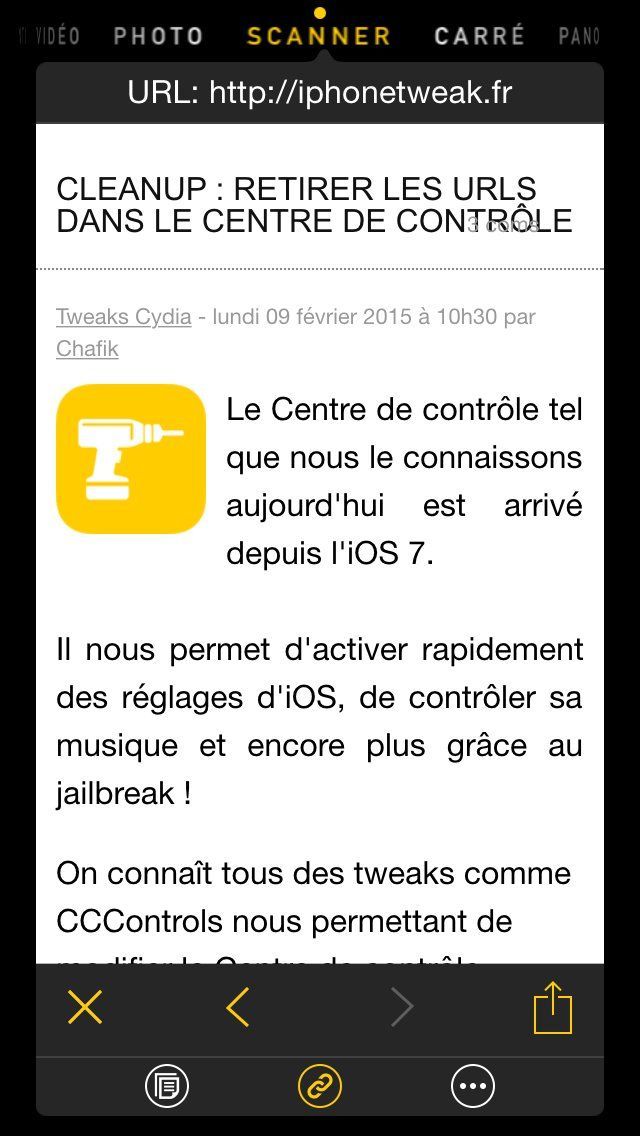Close the scanned web page
Screen dimensions: 640x1136
tap(85, 1007)
